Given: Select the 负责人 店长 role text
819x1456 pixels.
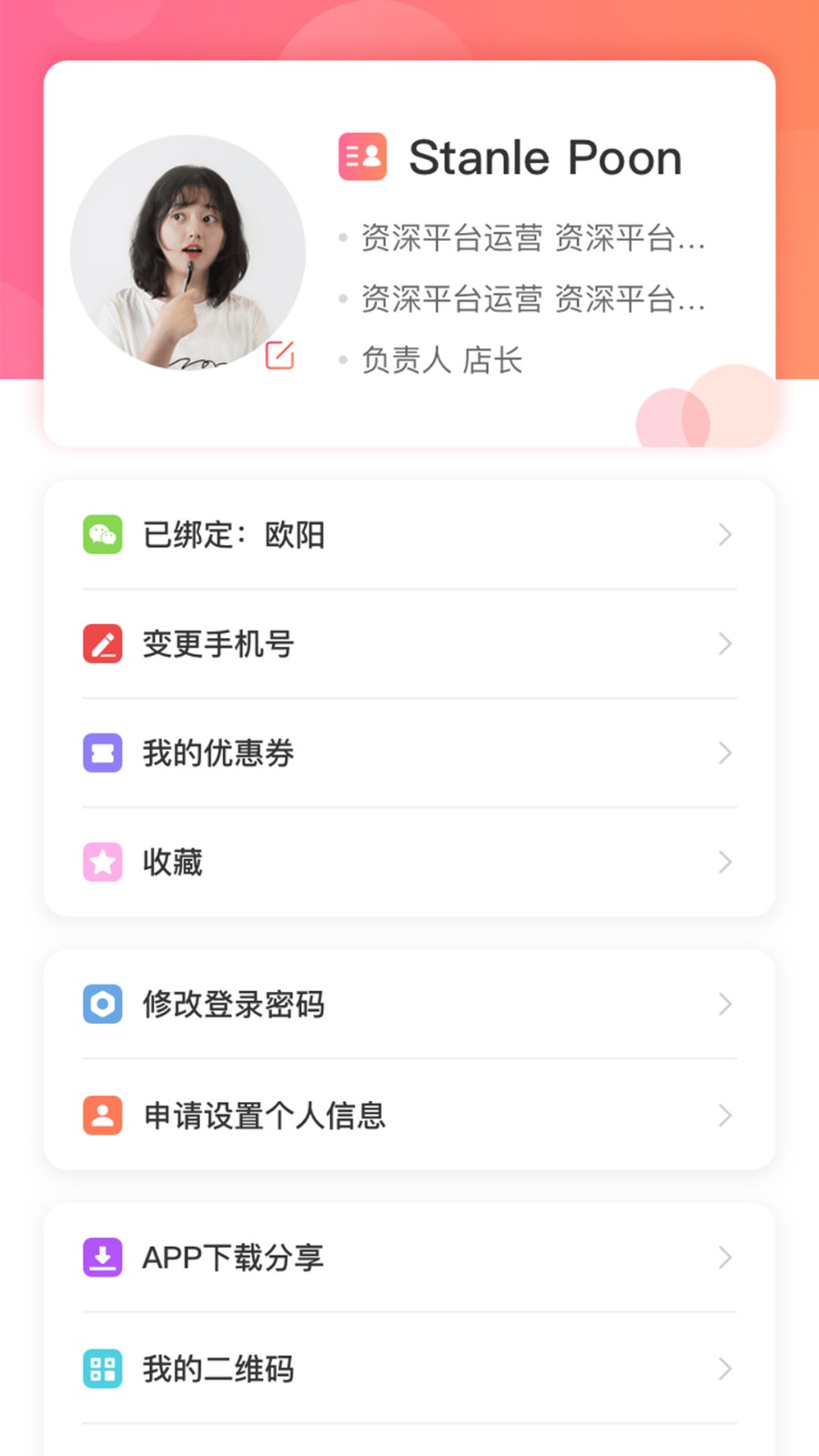Looking at the screenshot, I should click(x=443, y=360).
